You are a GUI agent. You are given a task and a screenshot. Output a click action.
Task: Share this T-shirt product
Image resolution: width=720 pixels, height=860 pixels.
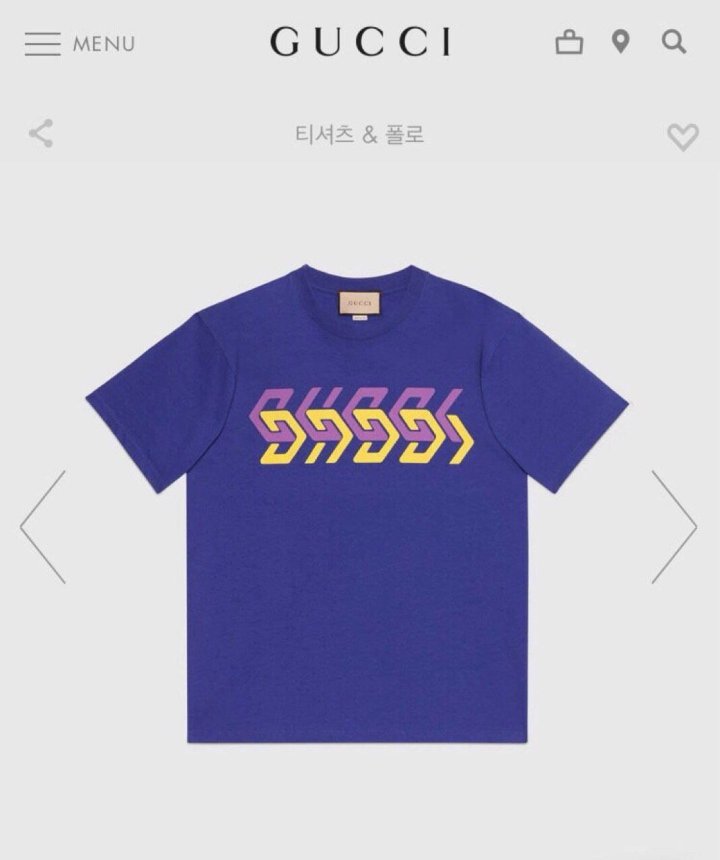pos(41,134)
